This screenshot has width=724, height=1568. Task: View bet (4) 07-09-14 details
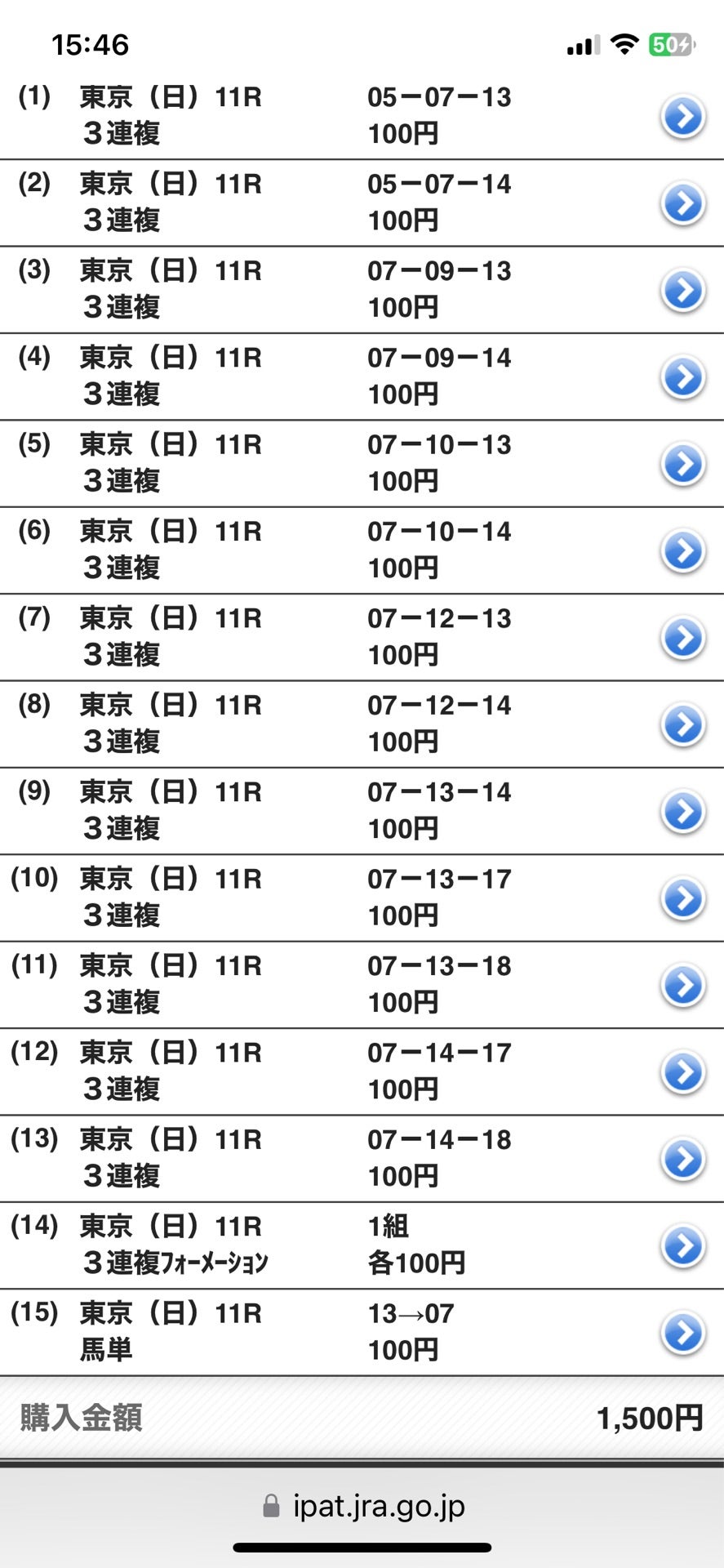(x=682, y=377)
